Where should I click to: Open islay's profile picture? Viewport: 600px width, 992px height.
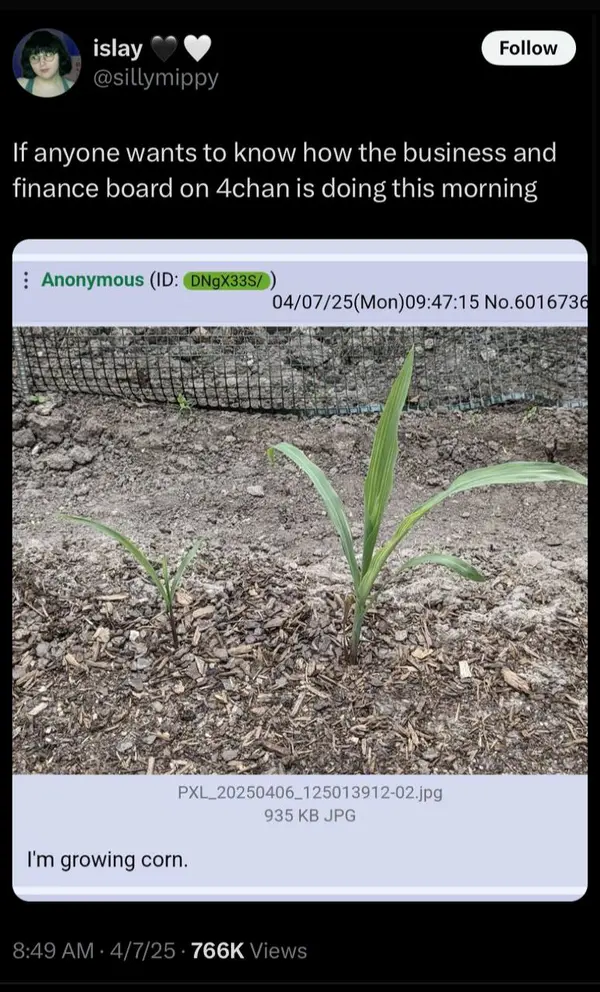coord(46,62)
